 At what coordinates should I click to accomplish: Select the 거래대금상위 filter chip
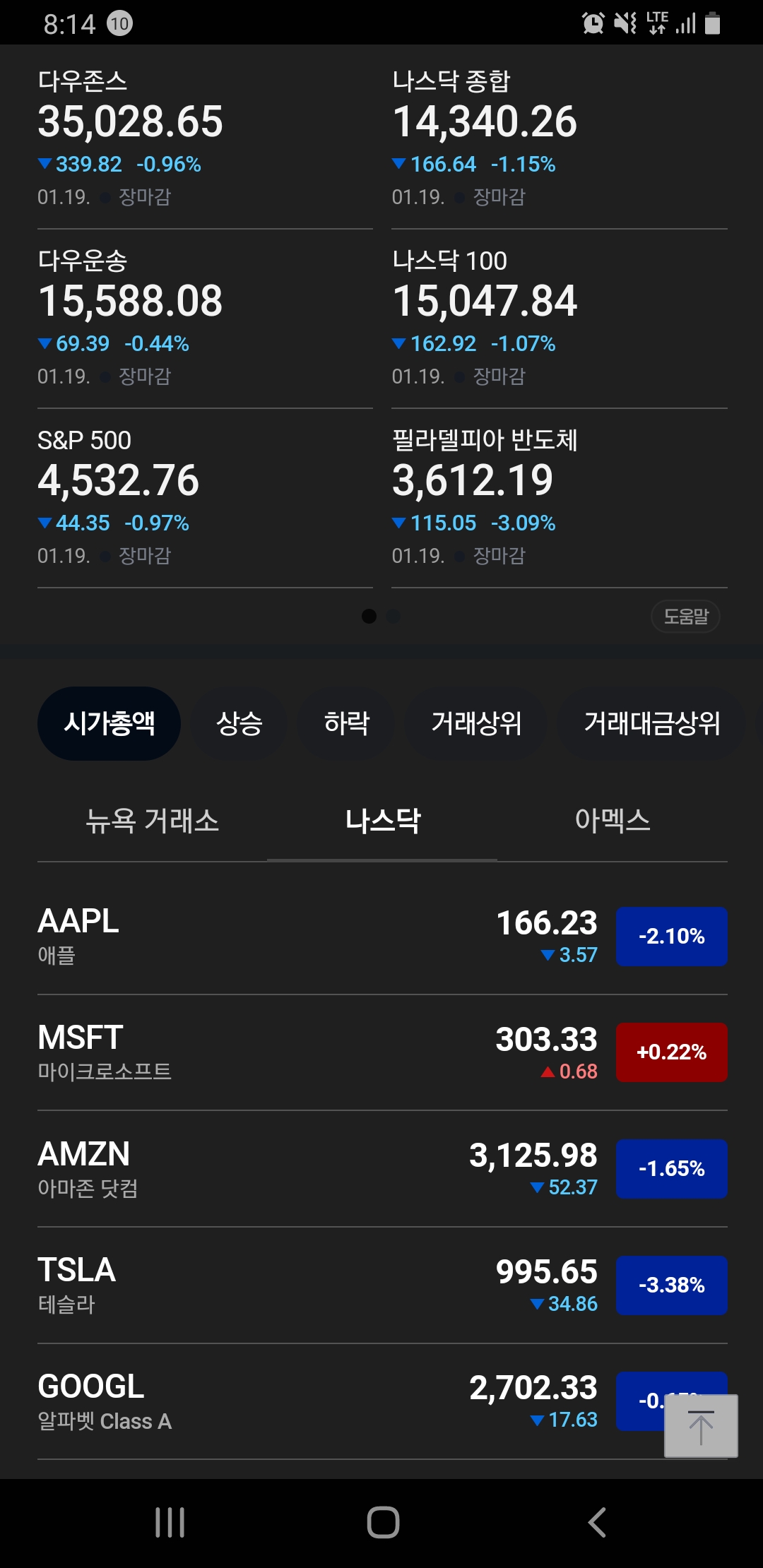coord(651,723)
